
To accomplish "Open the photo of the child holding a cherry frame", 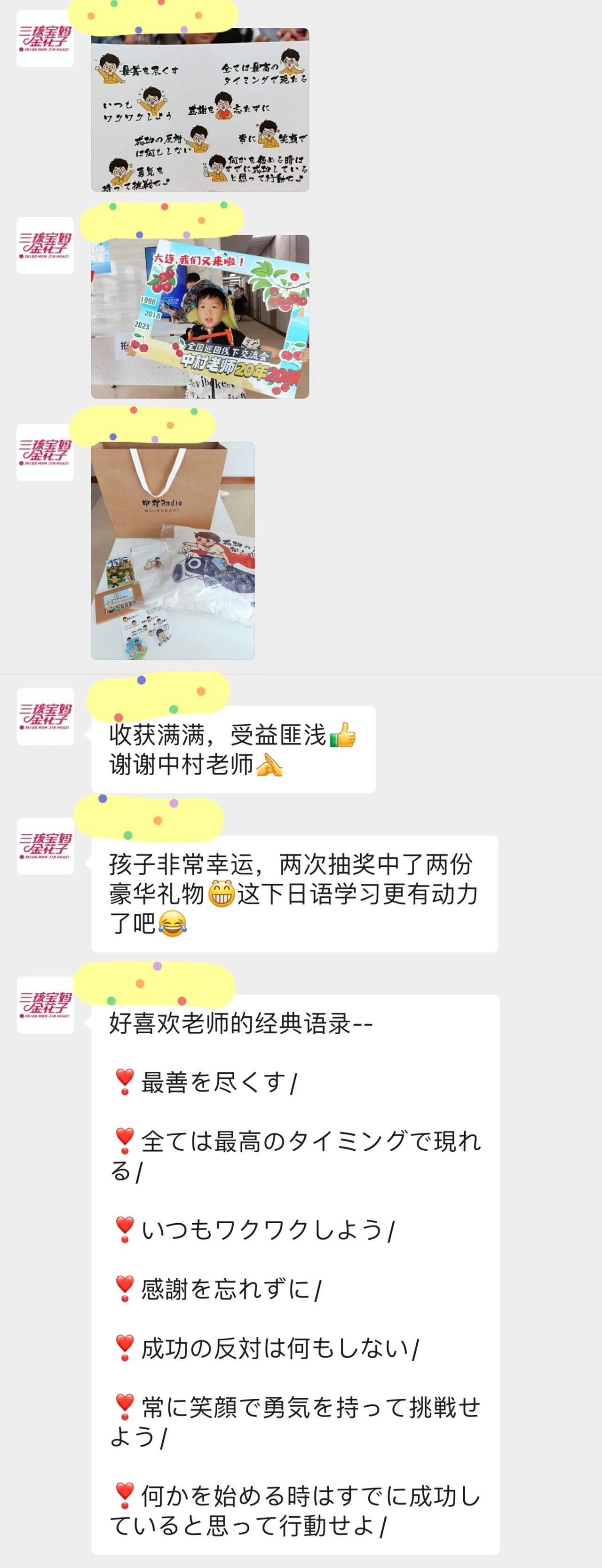I will click(x=200, y=317).
